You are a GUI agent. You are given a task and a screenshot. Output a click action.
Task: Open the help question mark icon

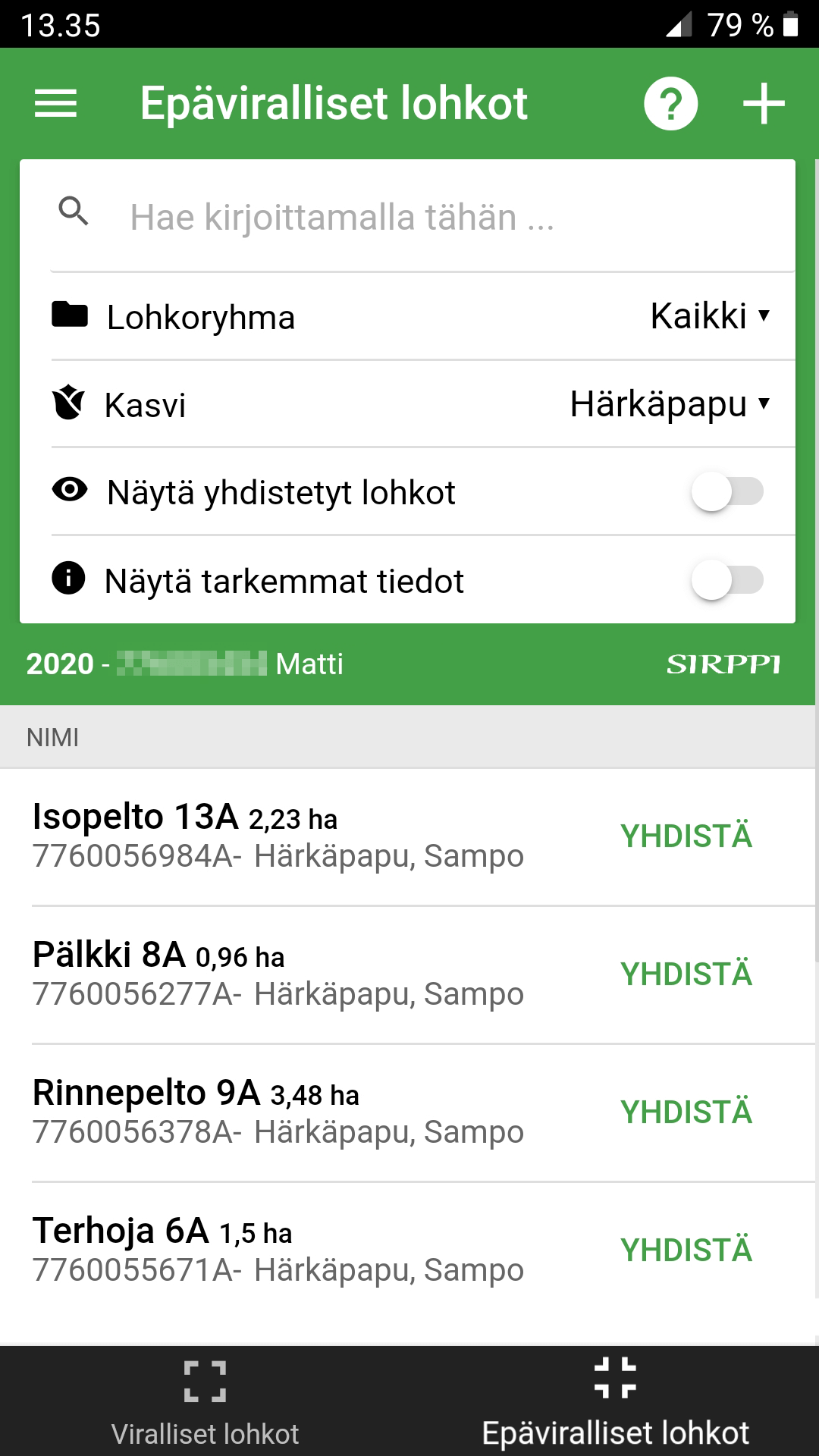coord(670,103)
